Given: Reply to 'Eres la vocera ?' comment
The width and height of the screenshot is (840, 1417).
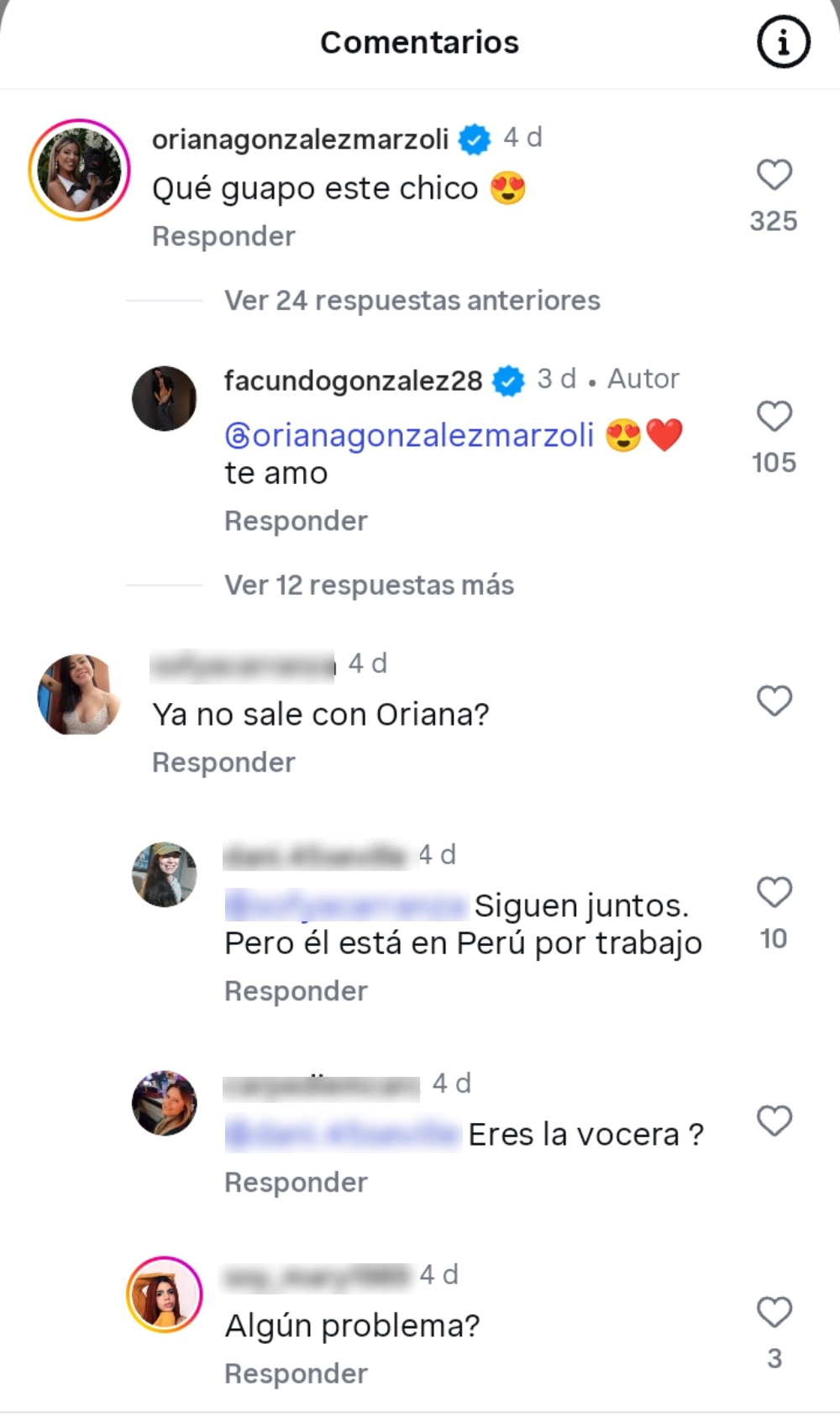Looking at the screenshot, I should point(296,1183).
